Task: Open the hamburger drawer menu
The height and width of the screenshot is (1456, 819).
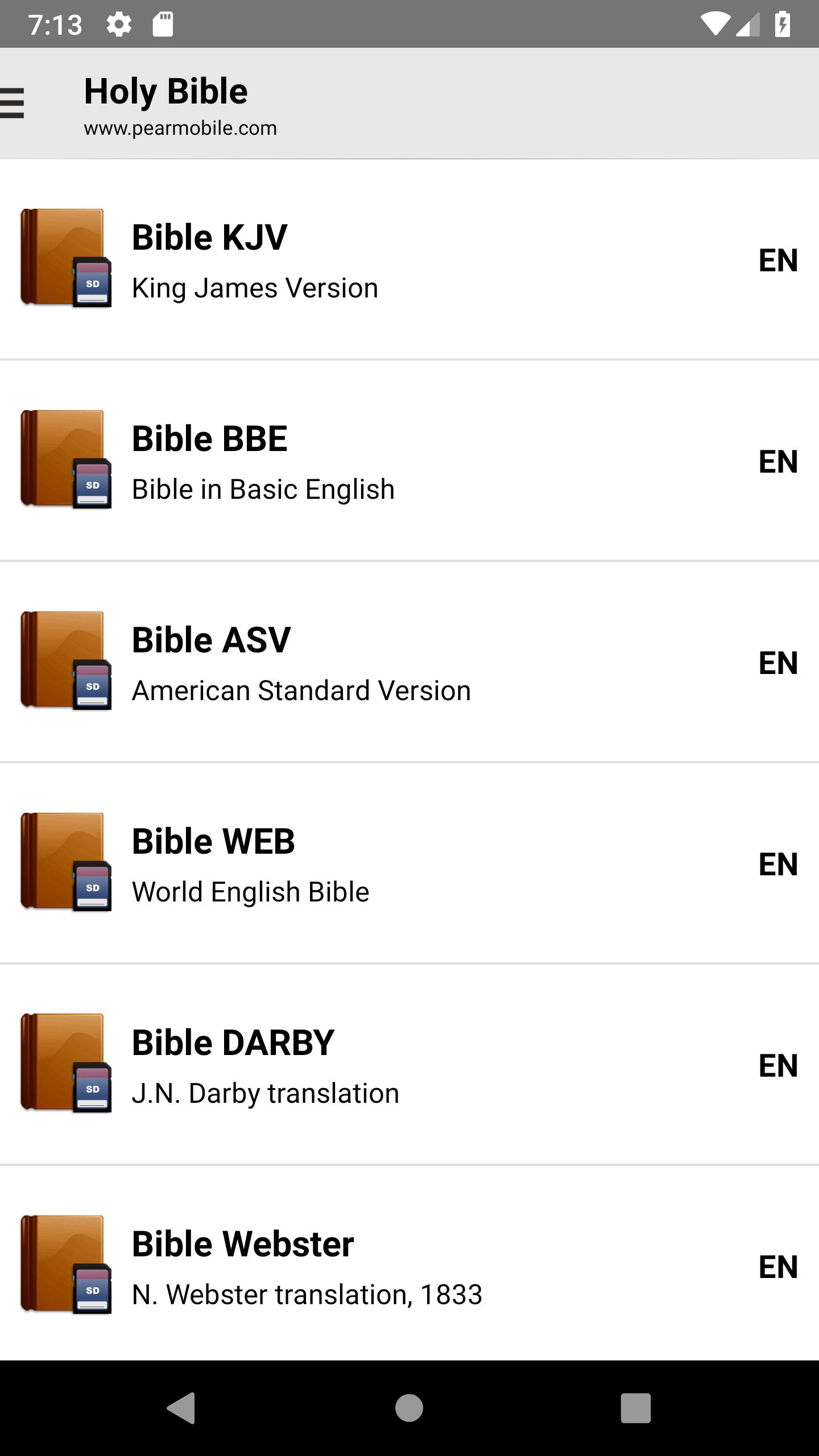Action: [x=14, y=103]
